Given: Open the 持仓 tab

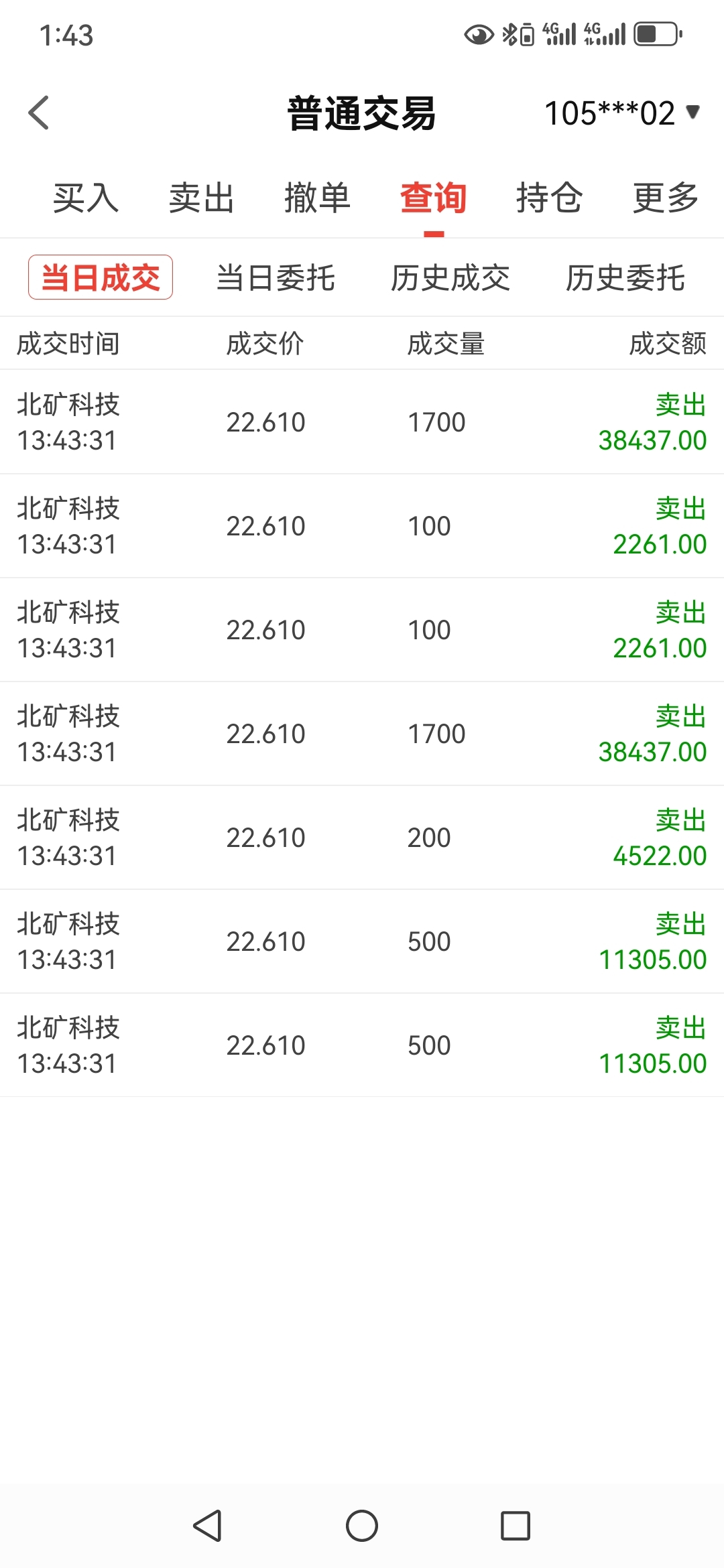Looking at the screenshot, I should click(x=549, y=198).
